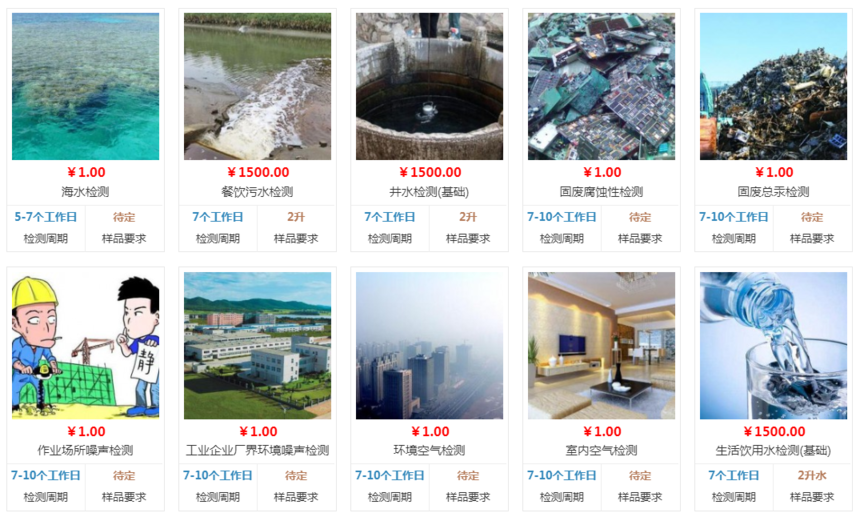
Task: Open the 生活饮用水检测(基础) product
Action: [x=773, y=450]
